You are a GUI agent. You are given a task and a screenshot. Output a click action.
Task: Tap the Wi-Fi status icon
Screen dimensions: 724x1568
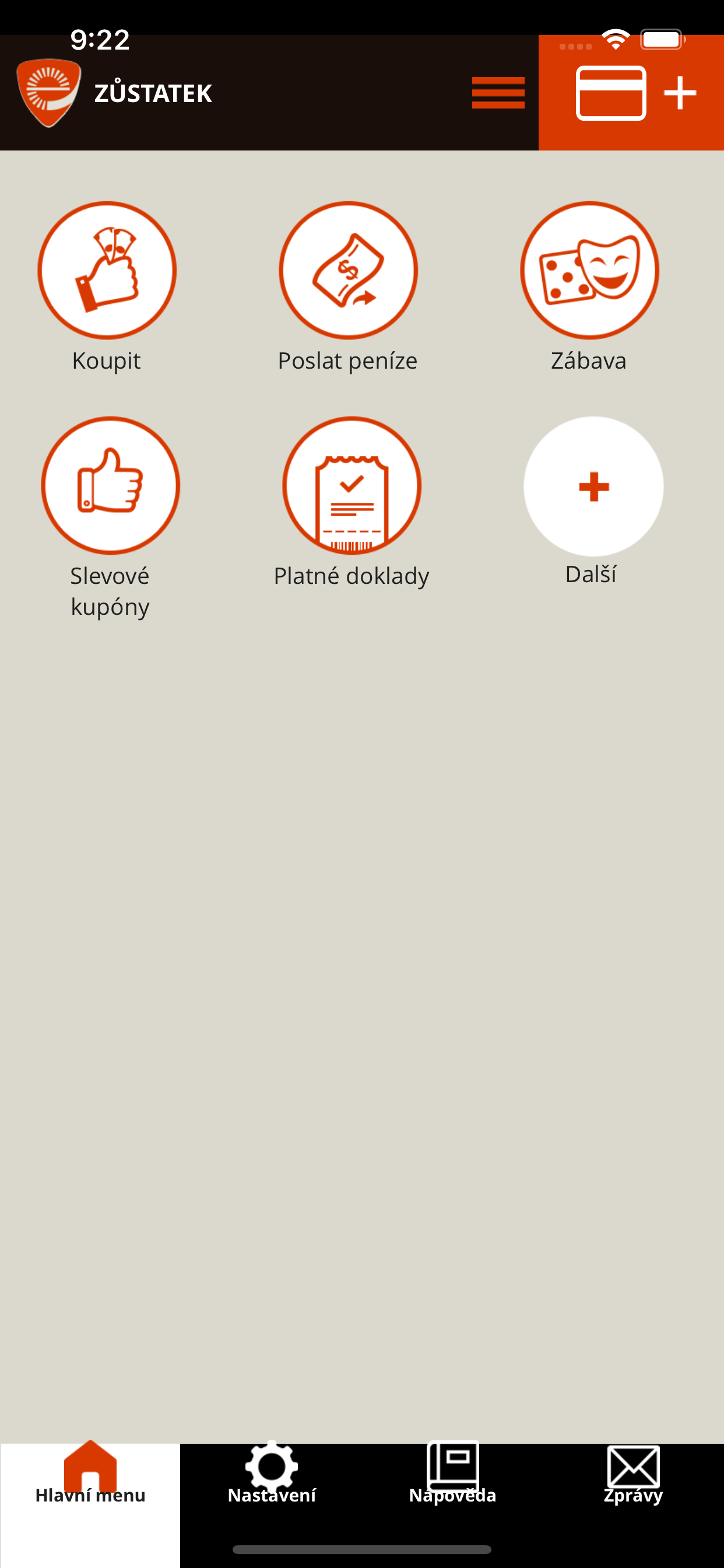pos(615,38)
